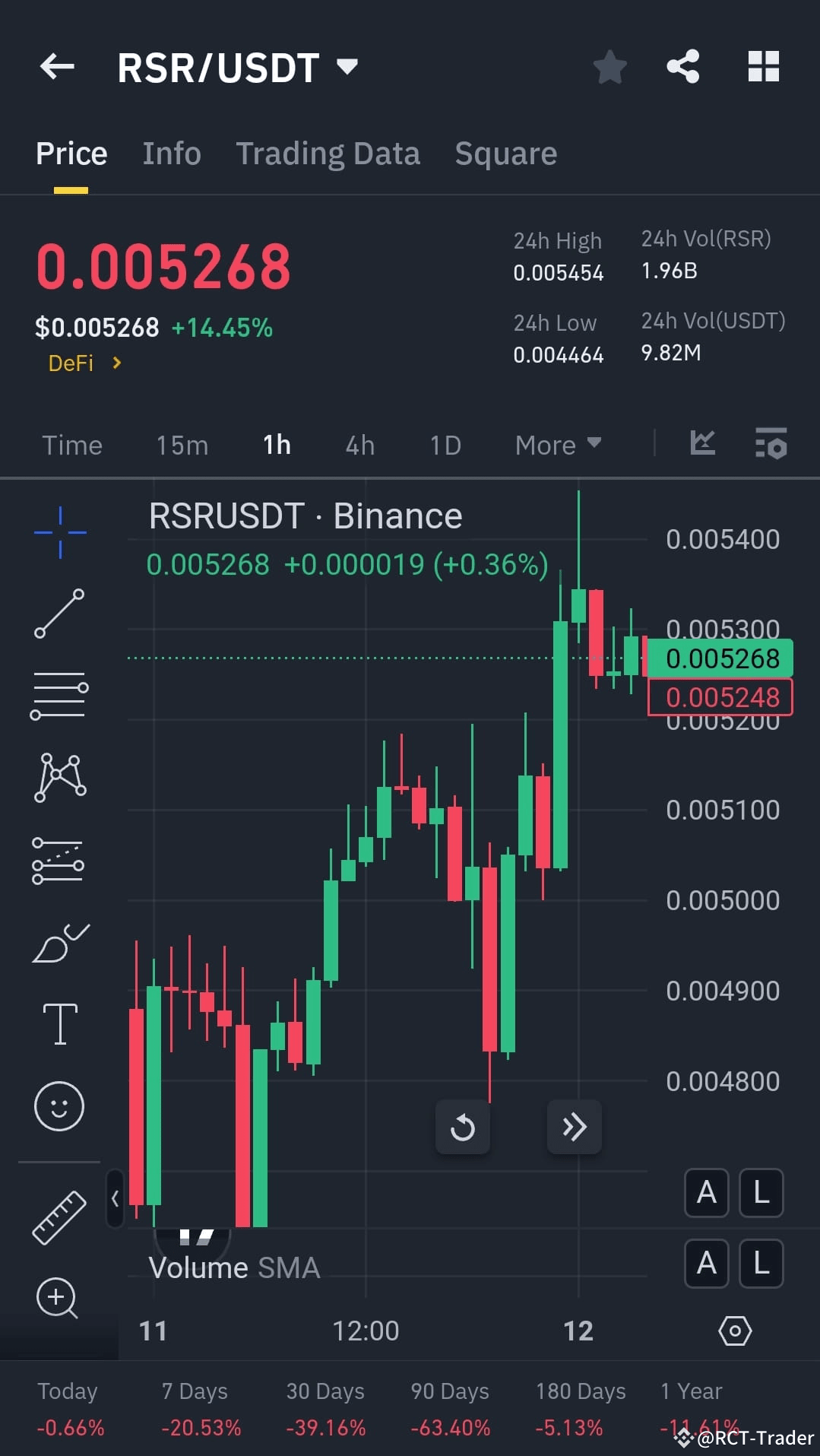This screenshot has height=1456, width=820.
Task: Toggle the A button on the price axis
Action: tap(706, 1194)
